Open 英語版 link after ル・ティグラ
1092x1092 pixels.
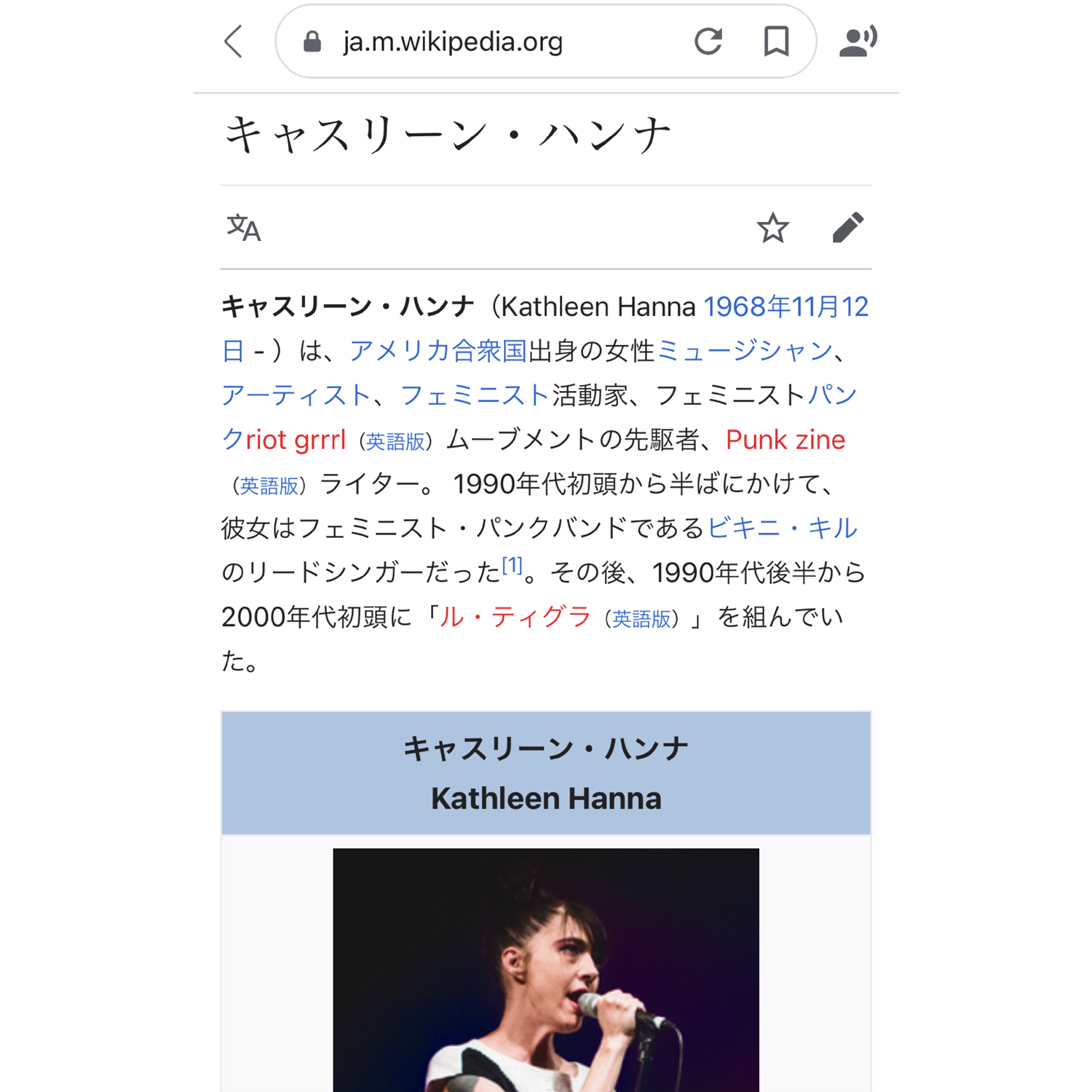[x=641, y=619]
